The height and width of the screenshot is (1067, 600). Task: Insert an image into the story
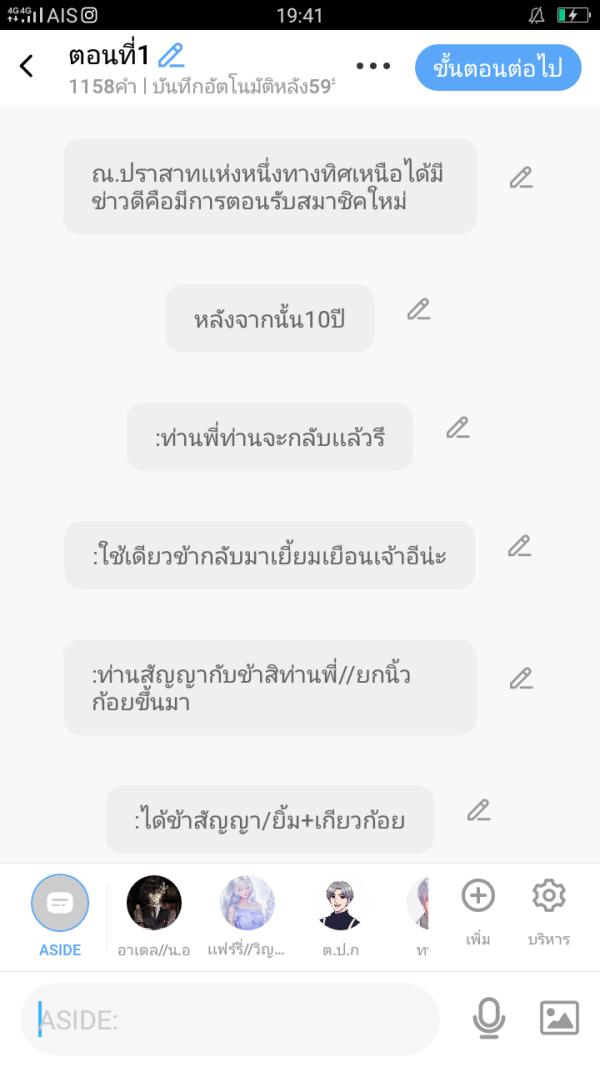(559, 1018)
